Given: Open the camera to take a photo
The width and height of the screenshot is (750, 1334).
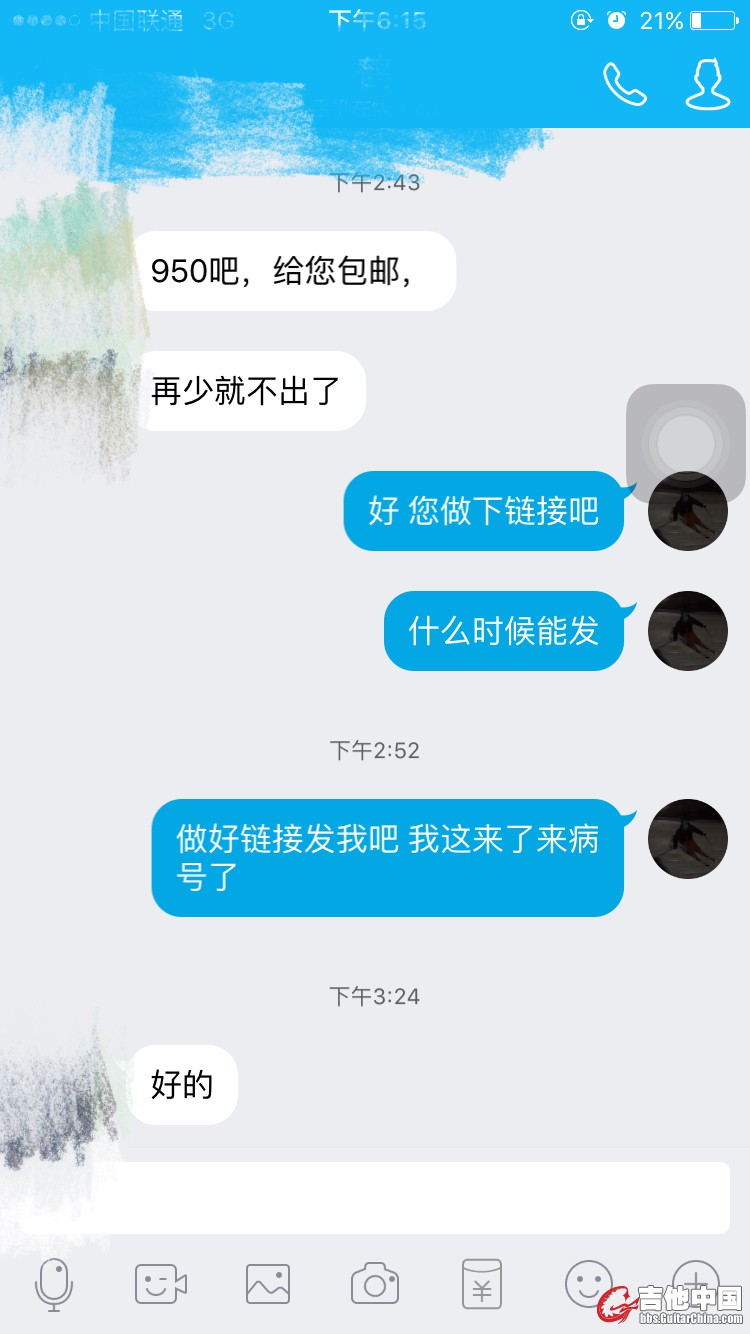Looking at the screenshot, I should coord(375,1284).
